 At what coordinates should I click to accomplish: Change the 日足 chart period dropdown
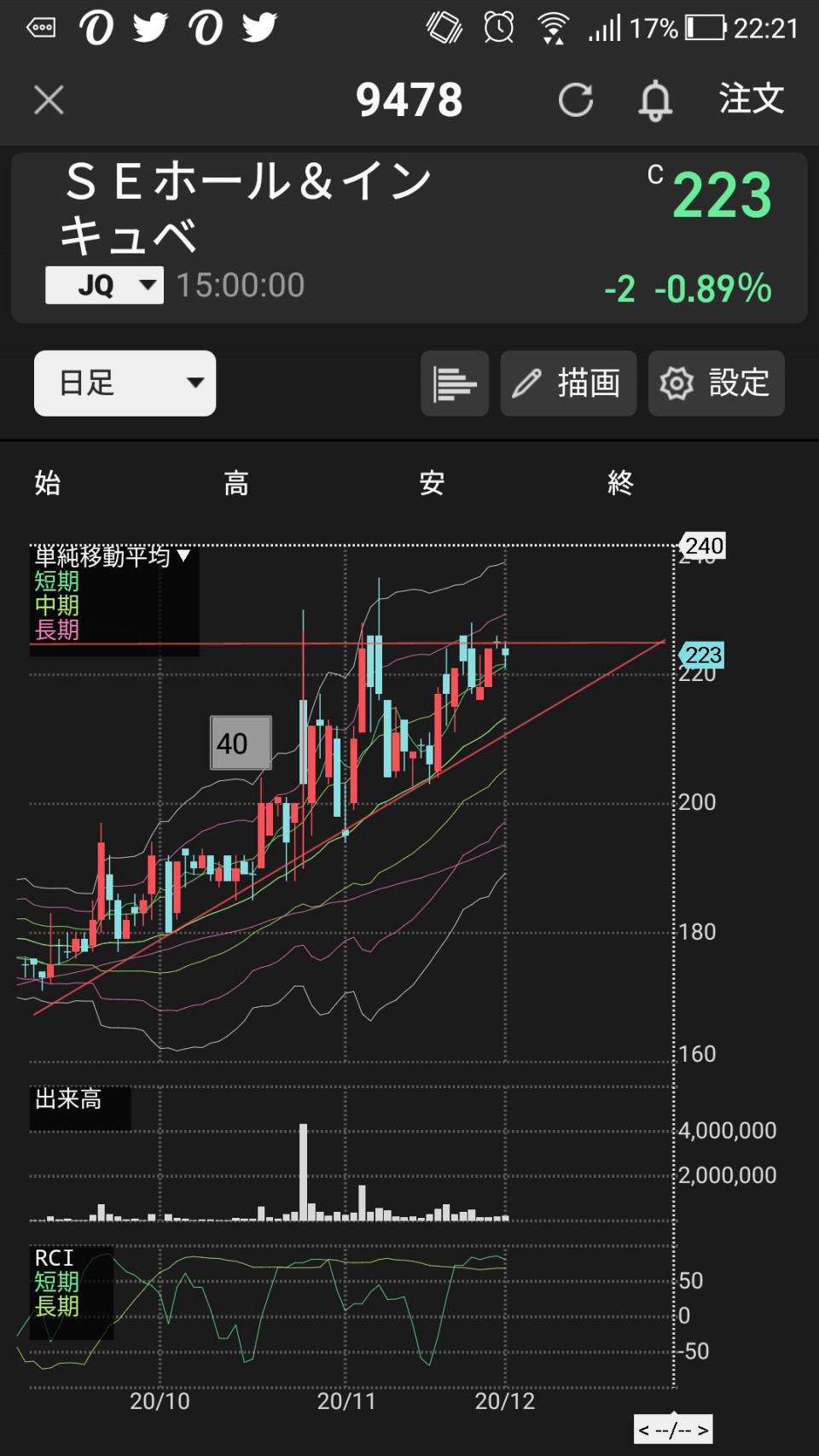click(125, 383)
